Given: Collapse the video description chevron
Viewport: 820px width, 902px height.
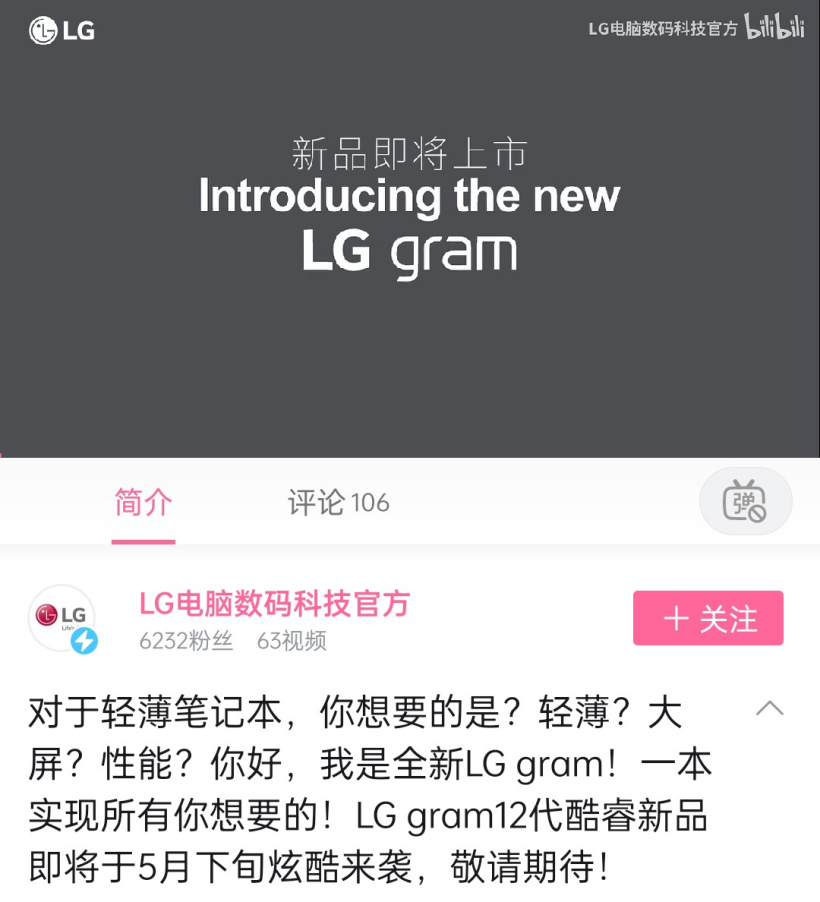Looking at the screenshot, I should click(x=769, y=709).
